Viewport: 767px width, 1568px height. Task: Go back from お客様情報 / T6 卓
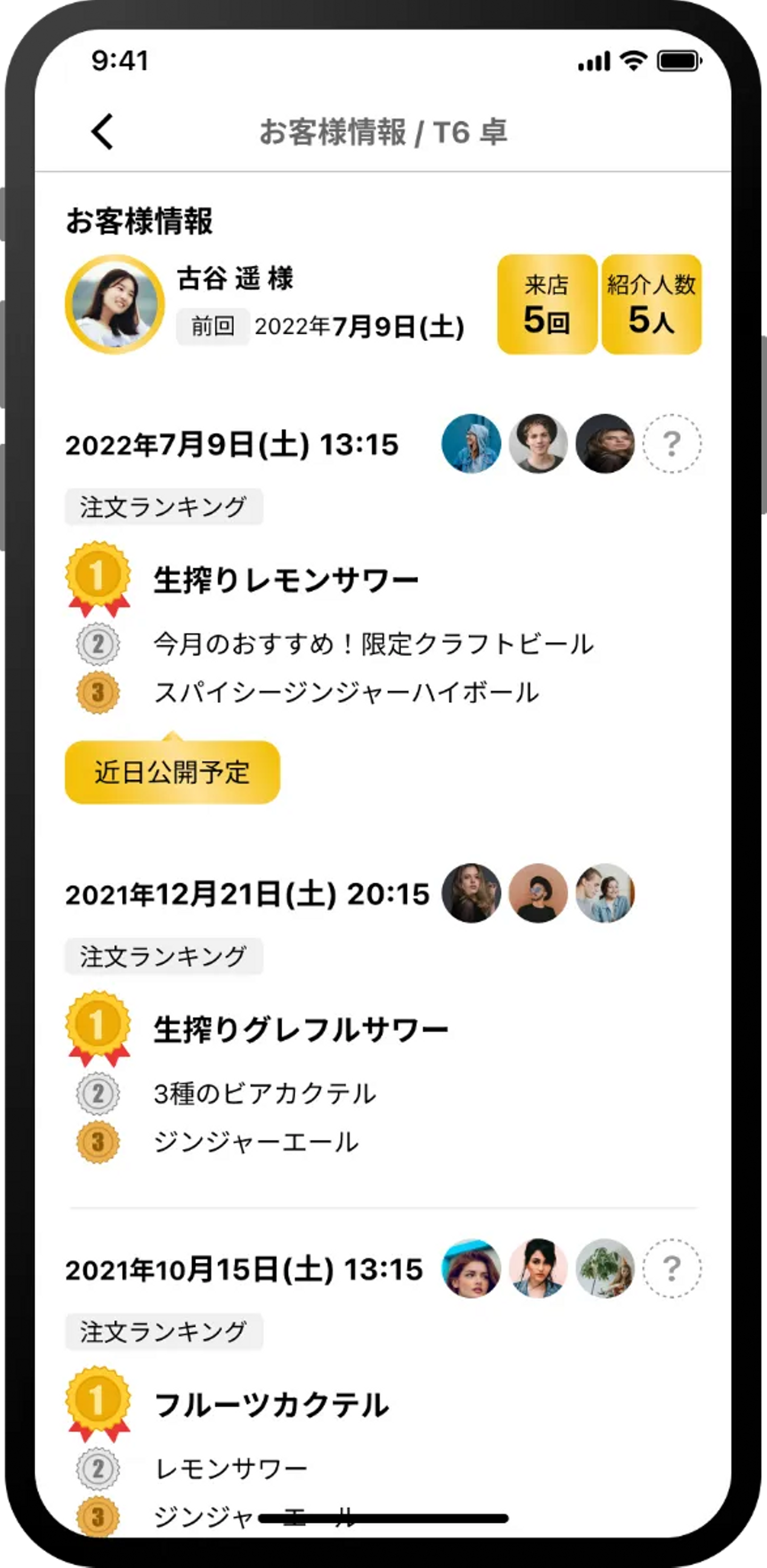click(102, 132)
